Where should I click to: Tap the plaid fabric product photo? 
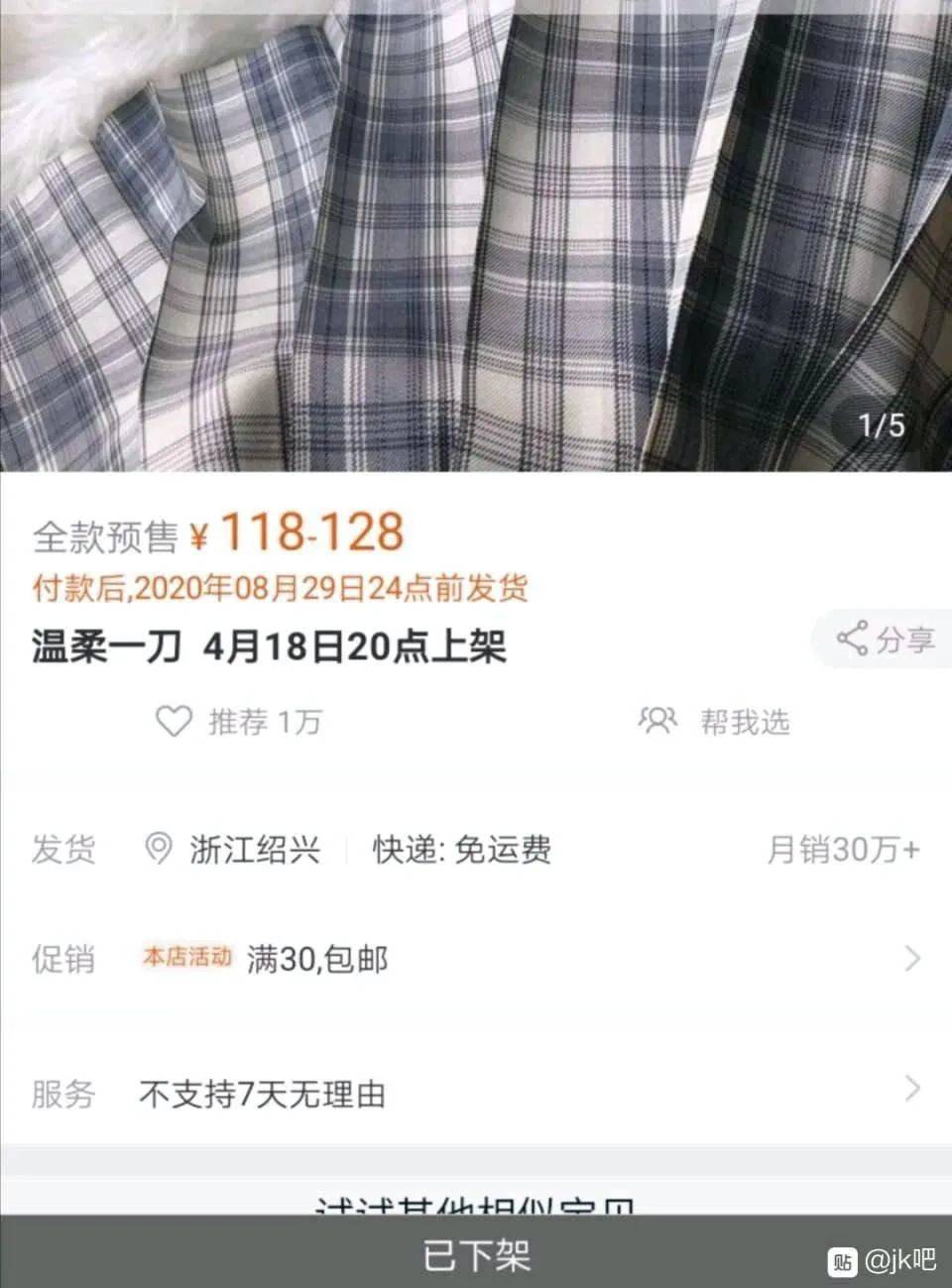click(476, 238)
